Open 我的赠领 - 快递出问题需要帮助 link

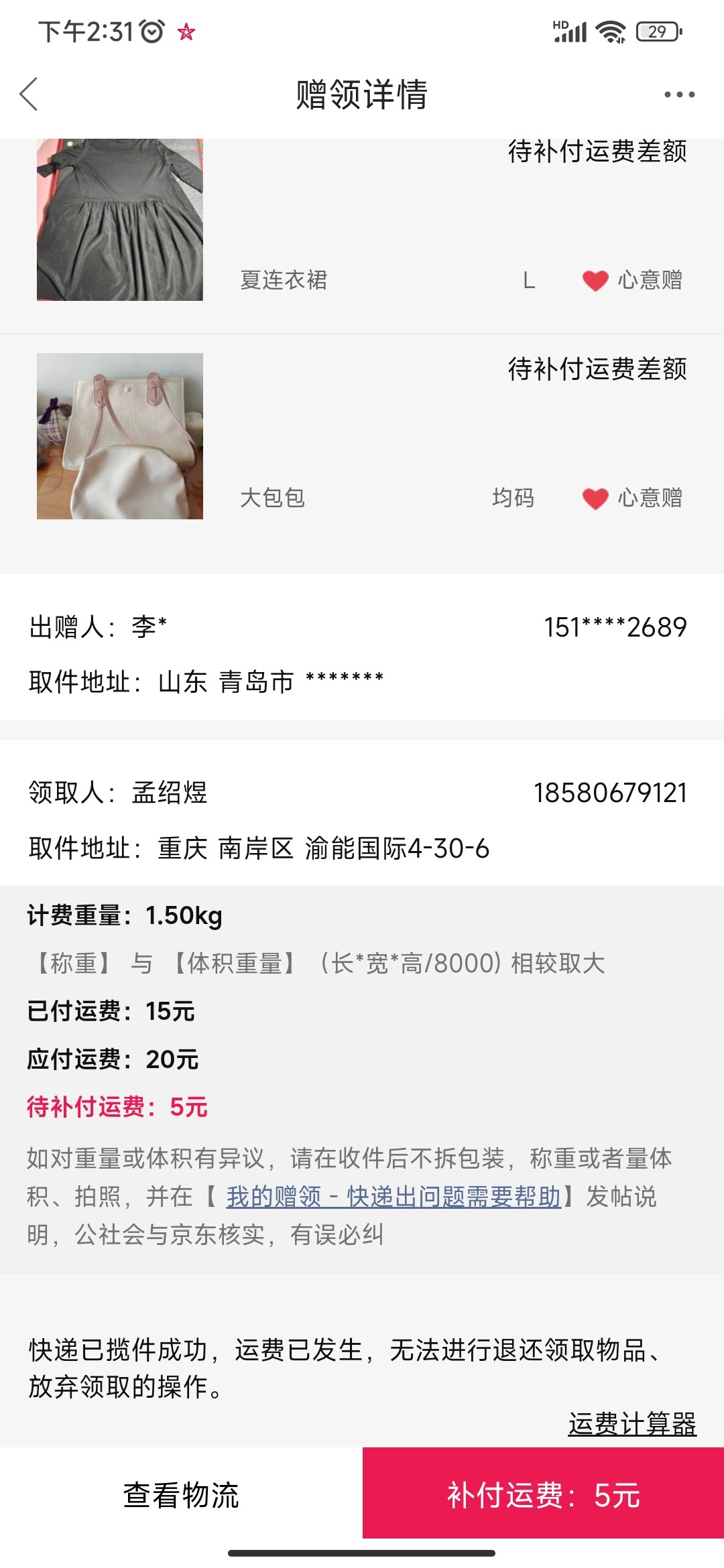pyautogui.click(x=394, y=1196)
